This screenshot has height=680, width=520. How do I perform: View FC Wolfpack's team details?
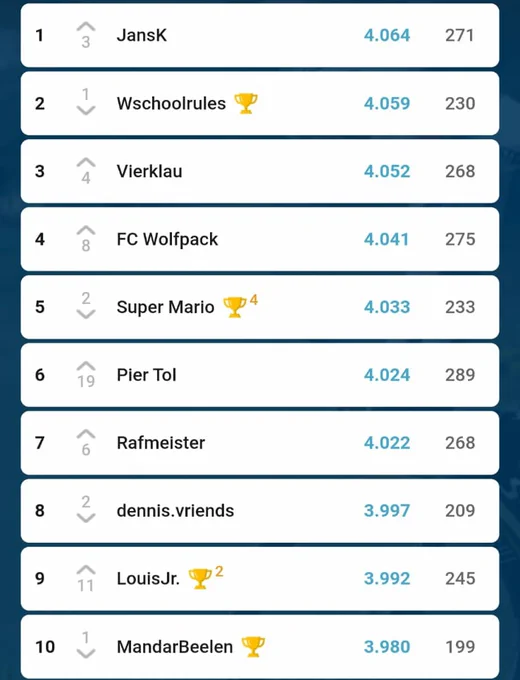[x=260, y=239]
